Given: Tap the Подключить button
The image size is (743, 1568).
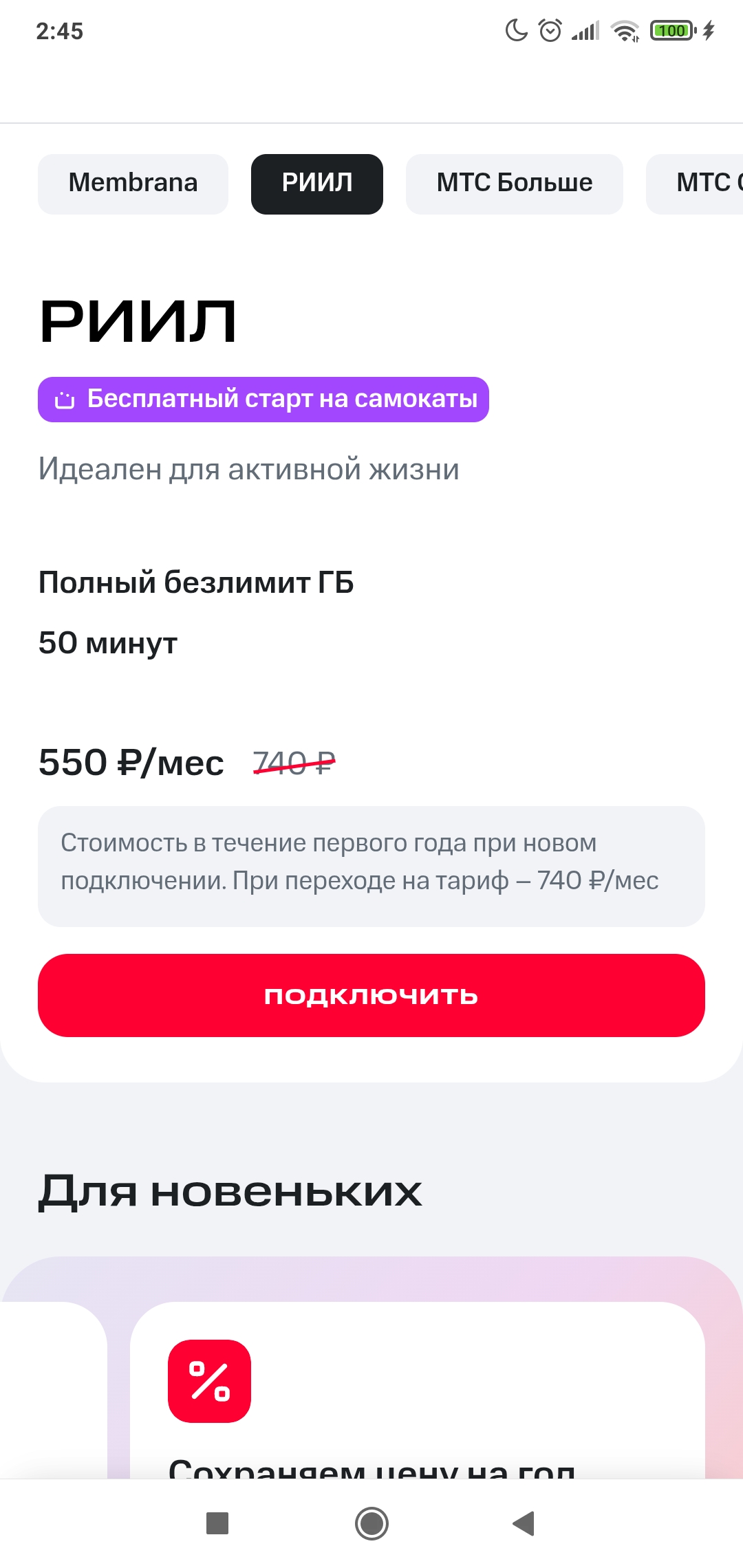Looking at the screenshot, I should coord(371,995).
